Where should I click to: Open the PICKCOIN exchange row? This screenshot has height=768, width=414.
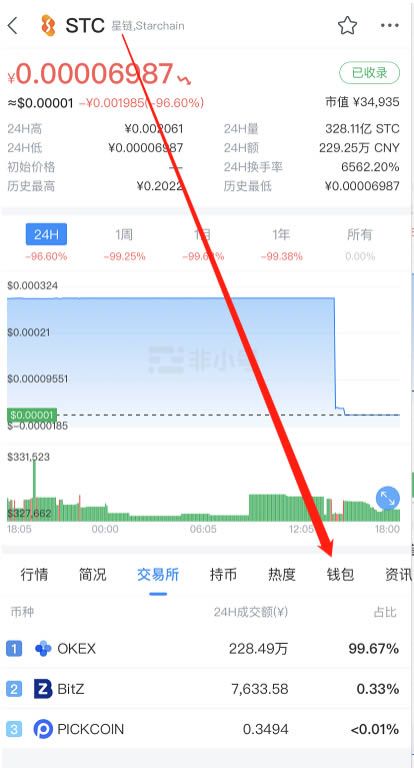click(x=205, y=729)
